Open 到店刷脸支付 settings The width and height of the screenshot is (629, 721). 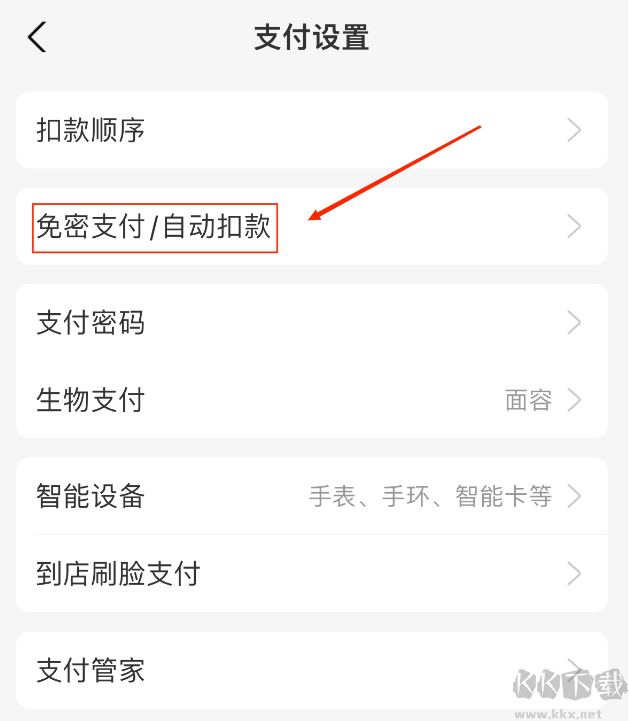[311, 573]
